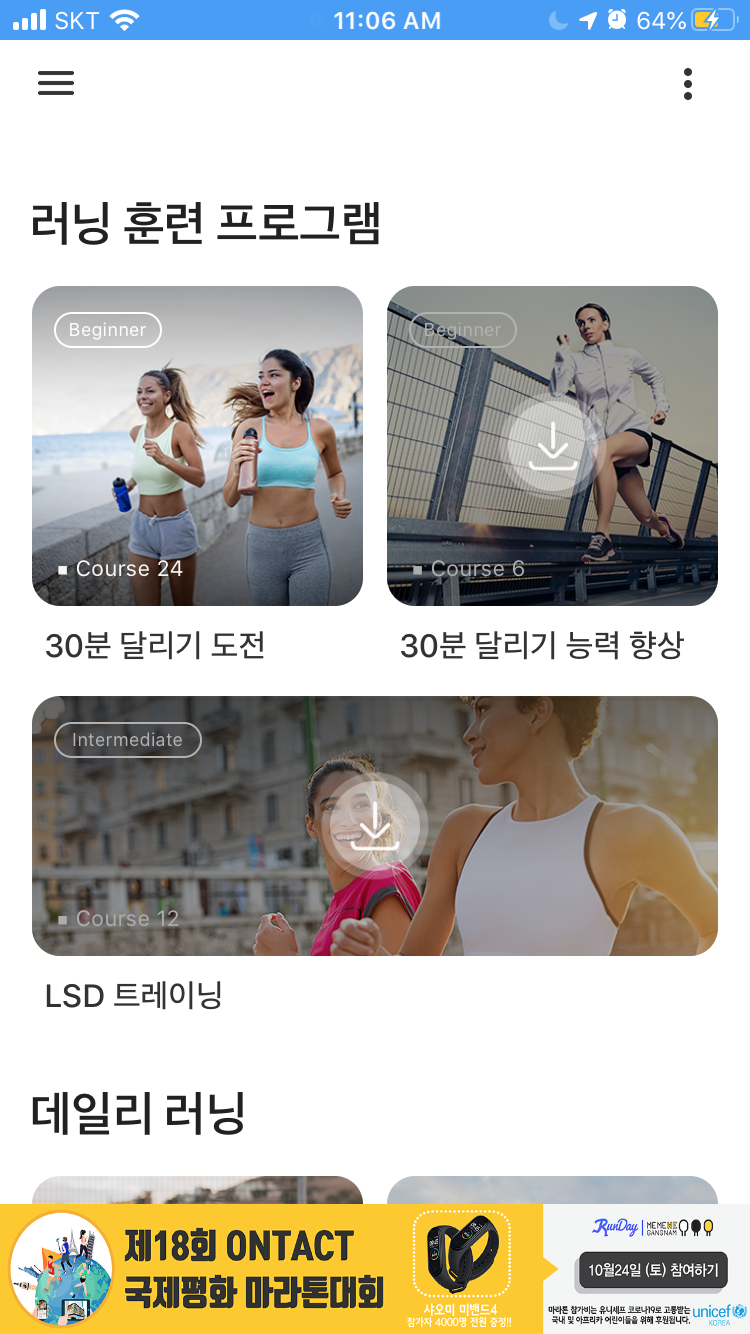Download the LSD 트레이닝 program
Screen dimensions: 750x1334
(375, 825)
